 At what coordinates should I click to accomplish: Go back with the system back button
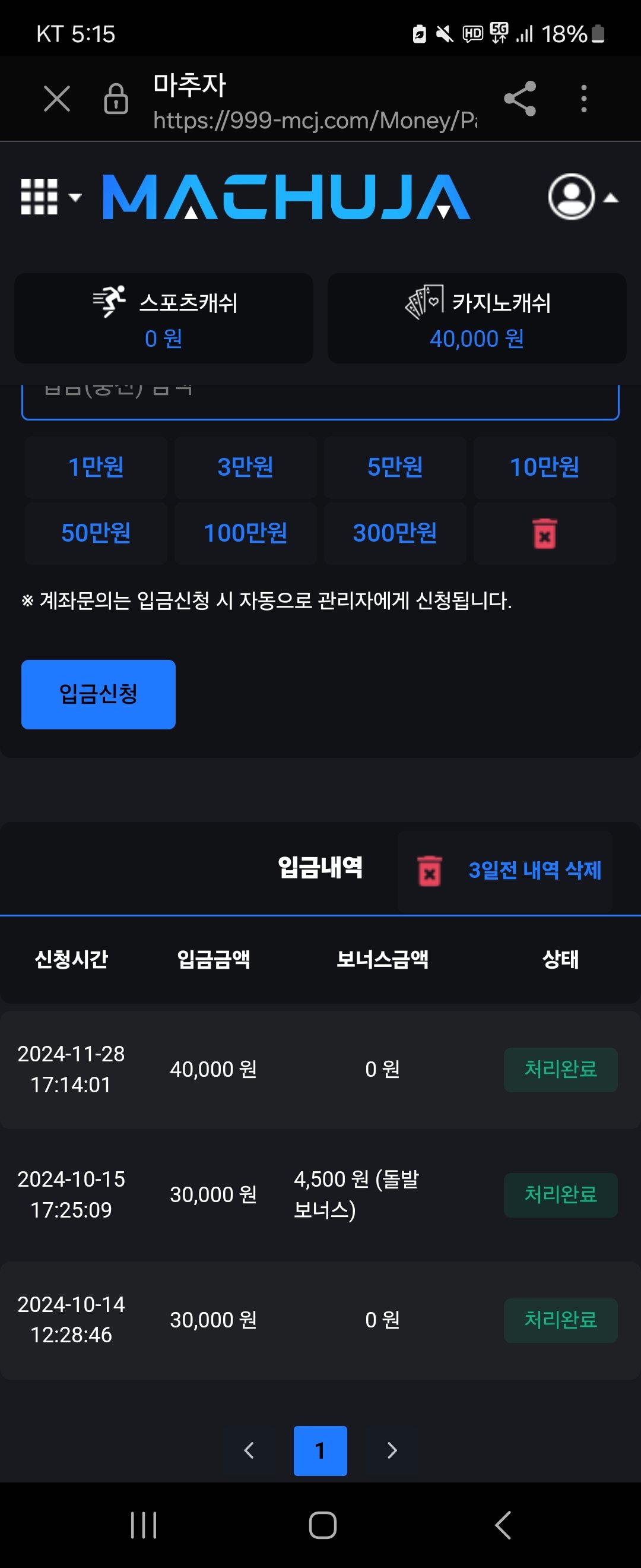pyautogui.click(x=502, y=1525)
